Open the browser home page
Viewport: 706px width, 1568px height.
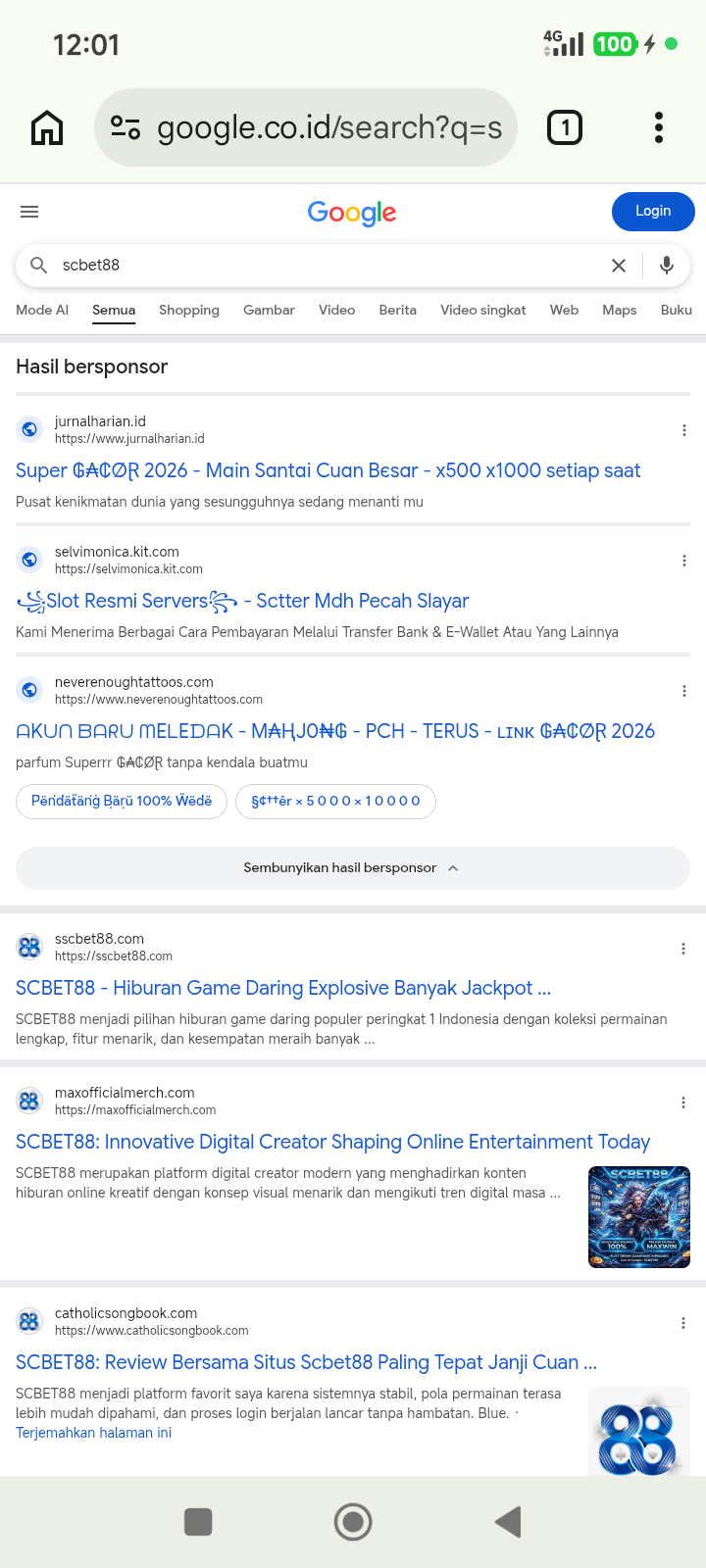click(47, 127)
